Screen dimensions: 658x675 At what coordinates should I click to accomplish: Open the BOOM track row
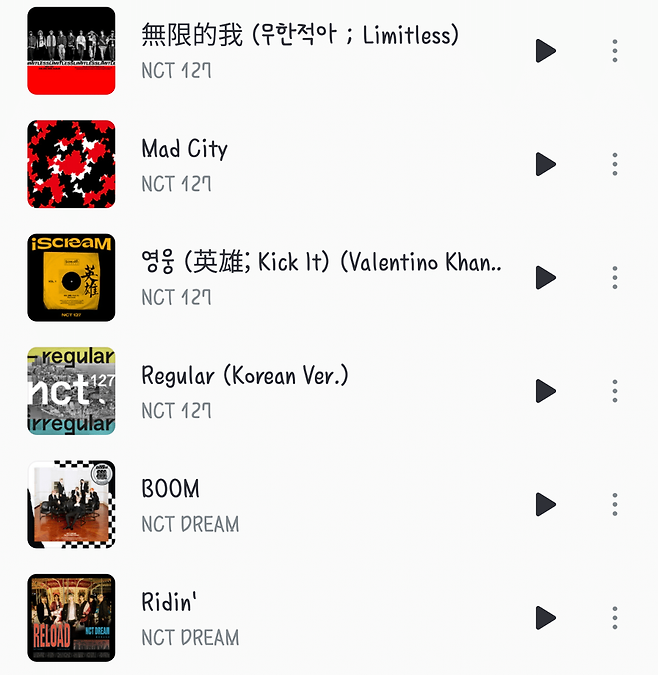[300, 504]
